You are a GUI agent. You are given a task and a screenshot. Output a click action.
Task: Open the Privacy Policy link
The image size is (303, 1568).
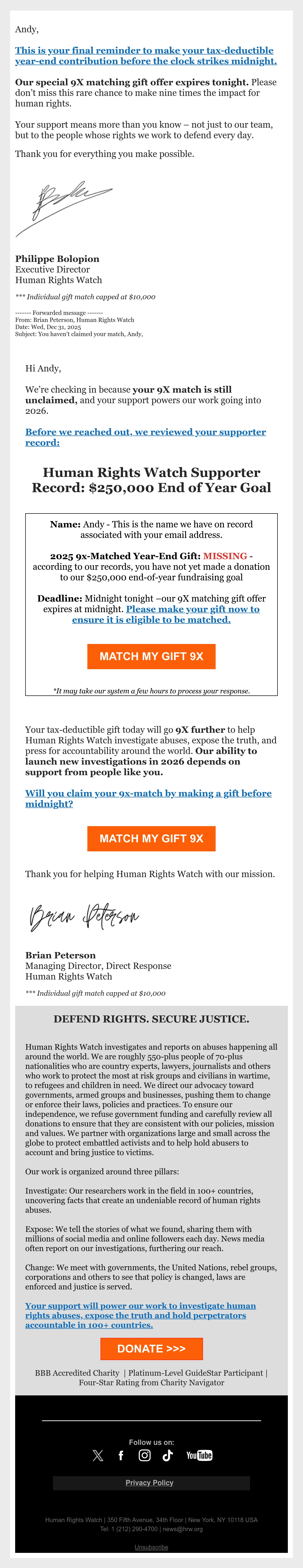(x=149, y=1483)
